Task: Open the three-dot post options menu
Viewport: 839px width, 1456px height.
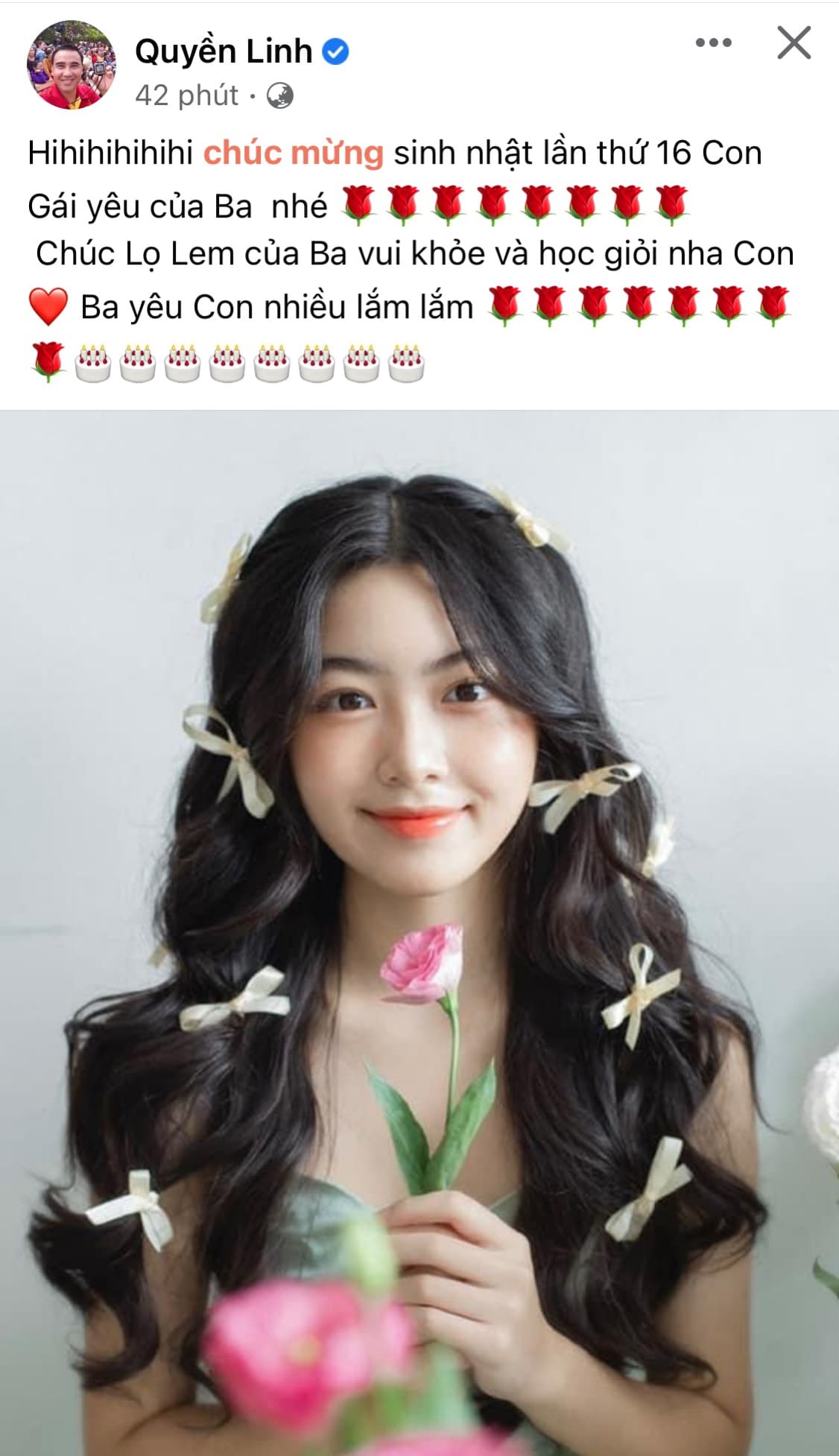Action: [x=713, y=42]
